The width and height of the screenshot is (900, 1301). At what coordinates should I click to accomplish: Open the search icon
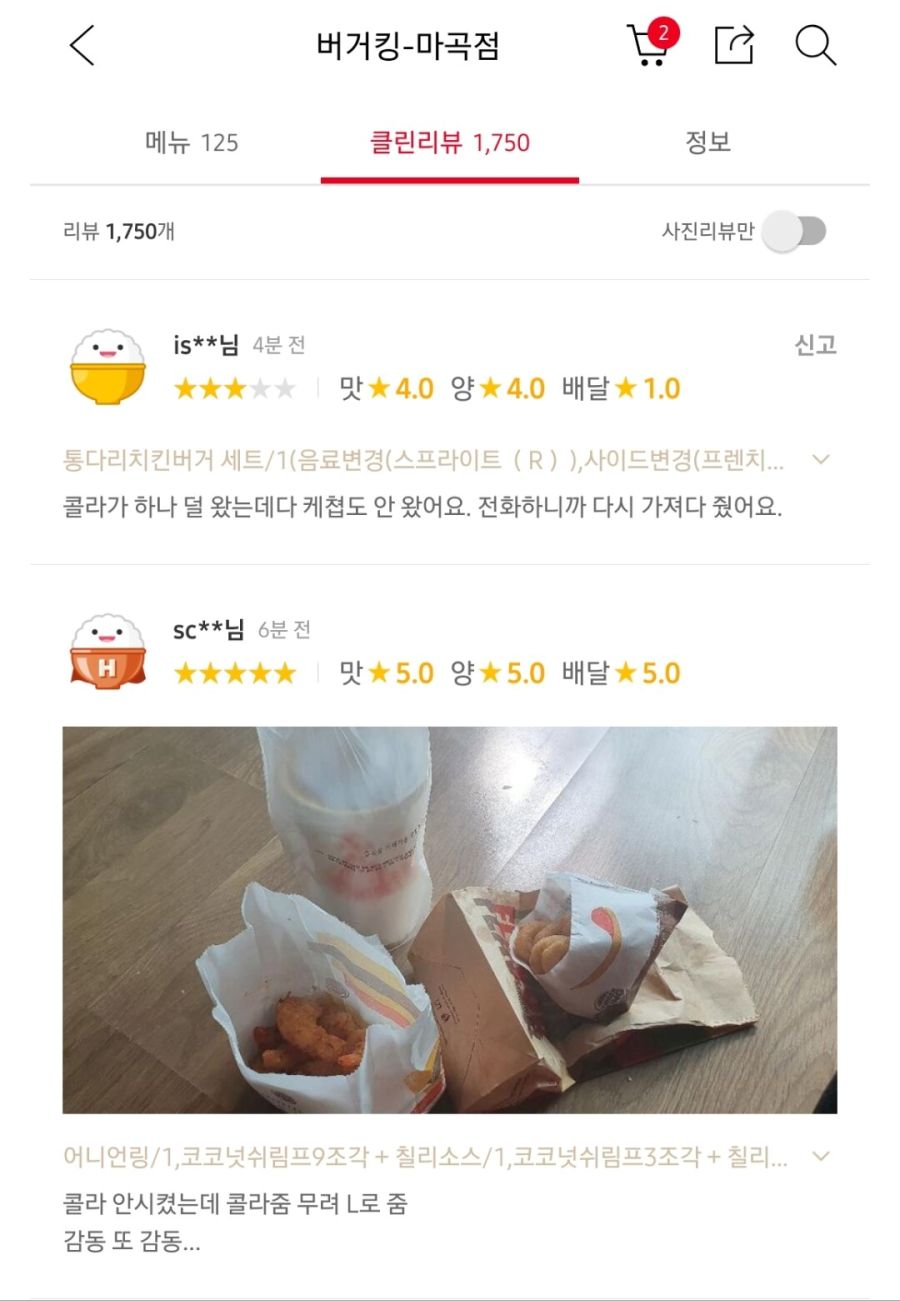(x=815, y=46)
